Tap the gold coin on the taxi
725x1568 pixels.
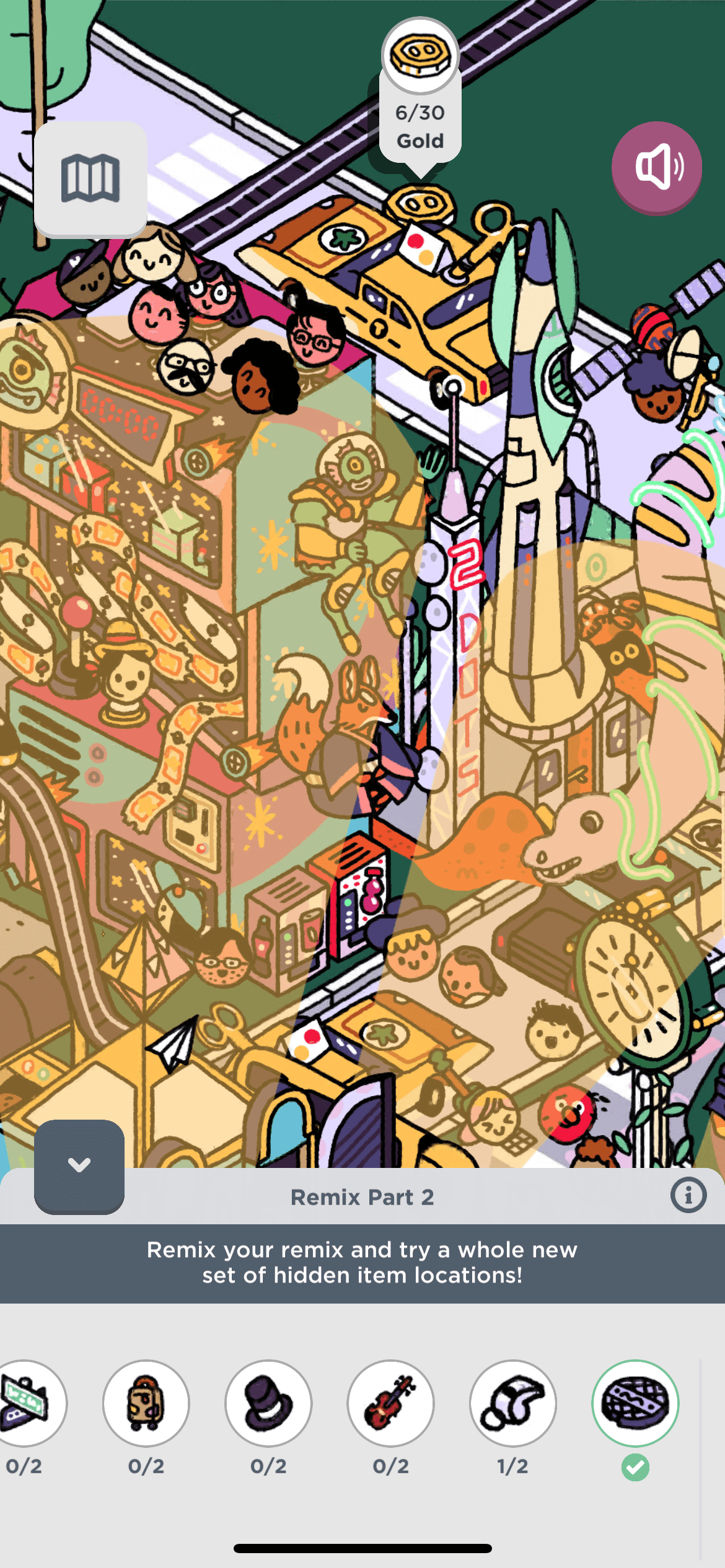click(420, 203)
